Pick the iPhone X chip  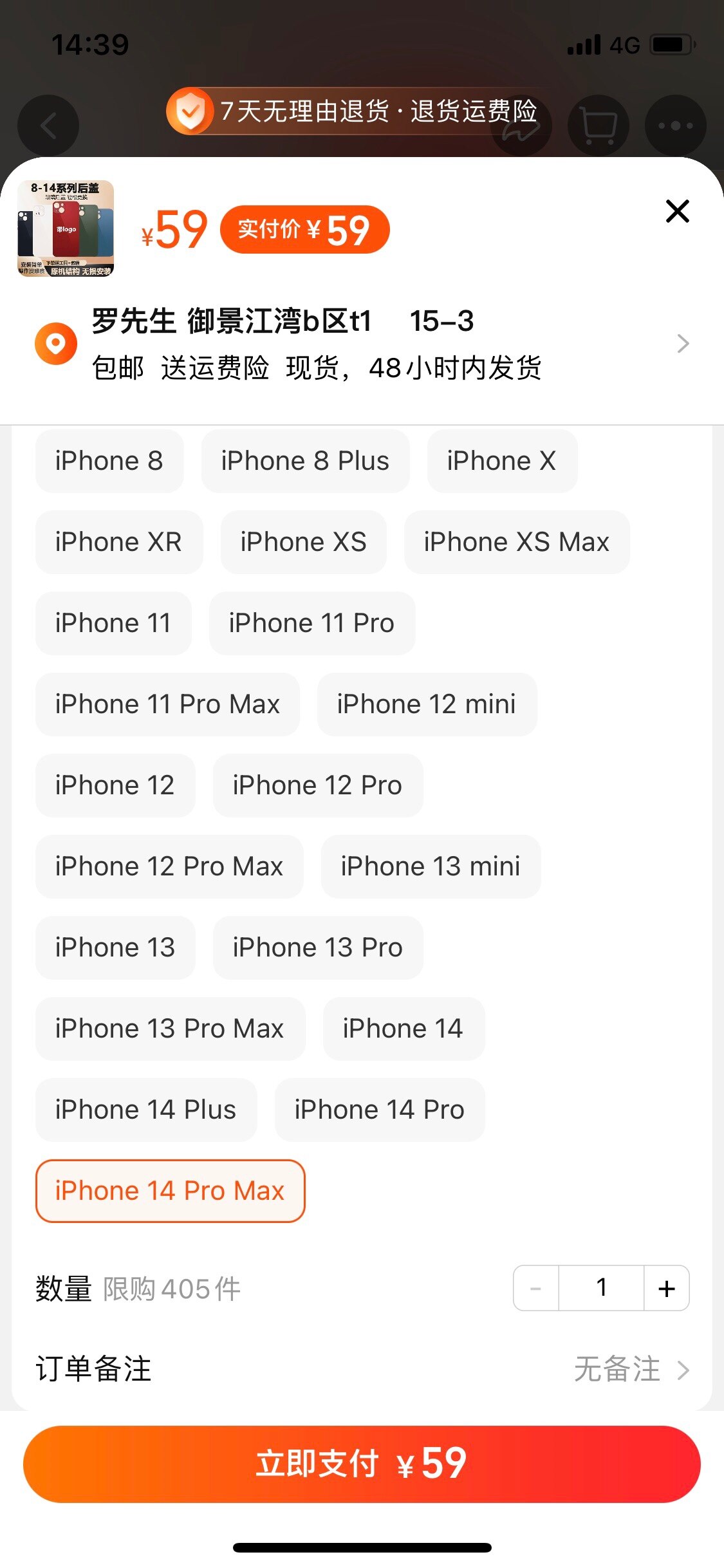coord(502,461)
